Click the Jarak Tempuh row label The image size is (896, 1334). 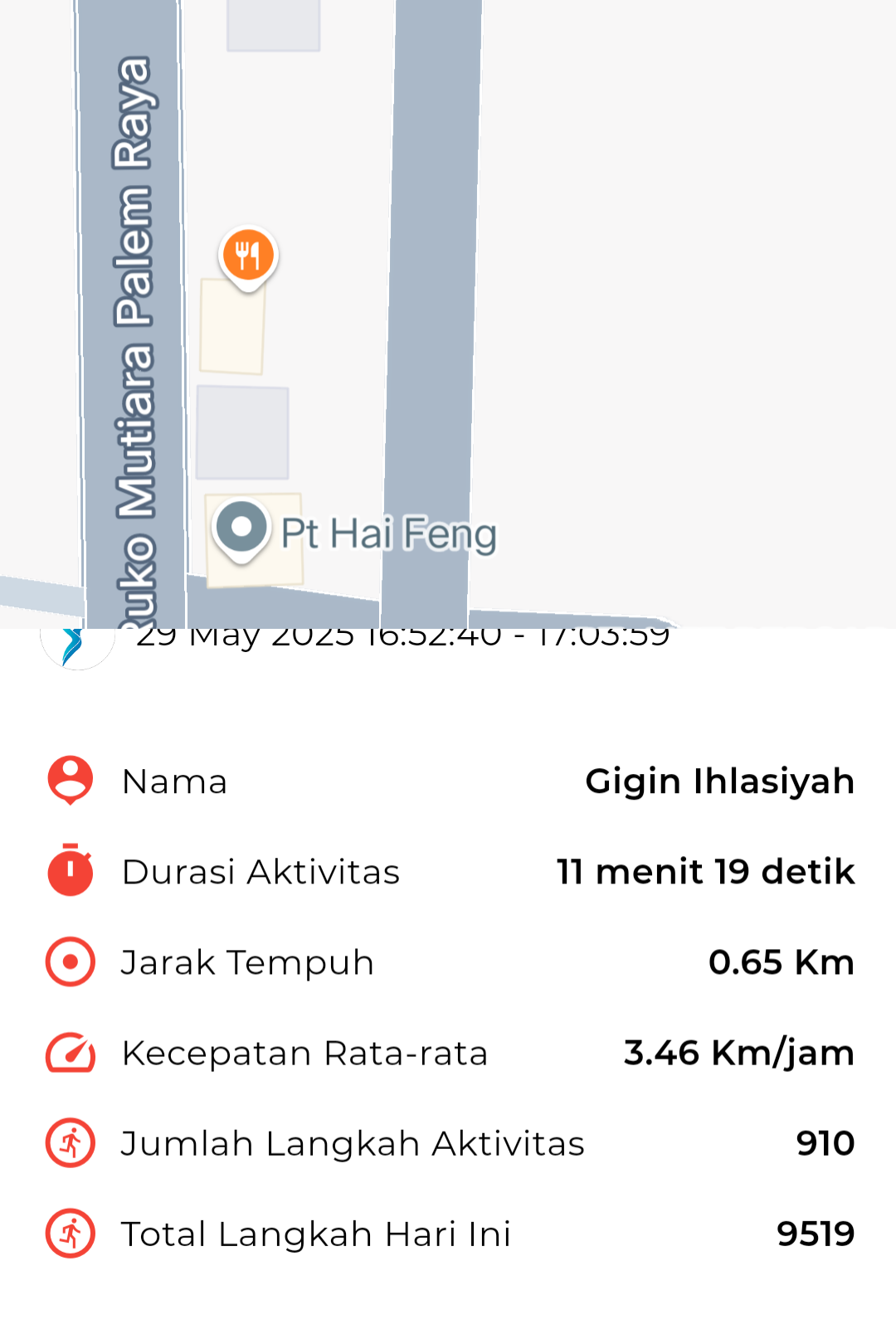[246, 962]
